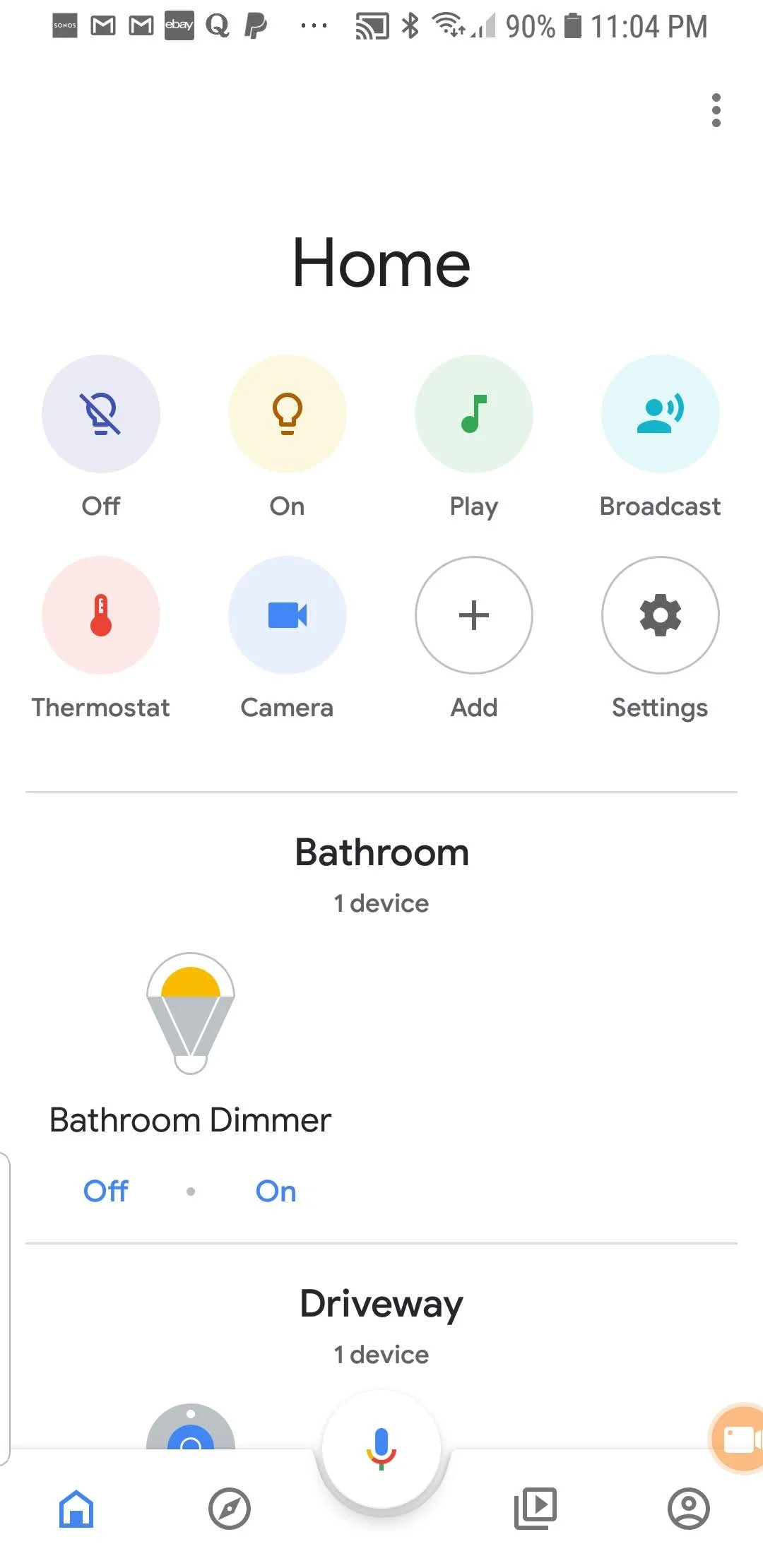Switch to the Discover compass tab
The height and width of the screenshot is (1568, 763).
[230, 1509]
